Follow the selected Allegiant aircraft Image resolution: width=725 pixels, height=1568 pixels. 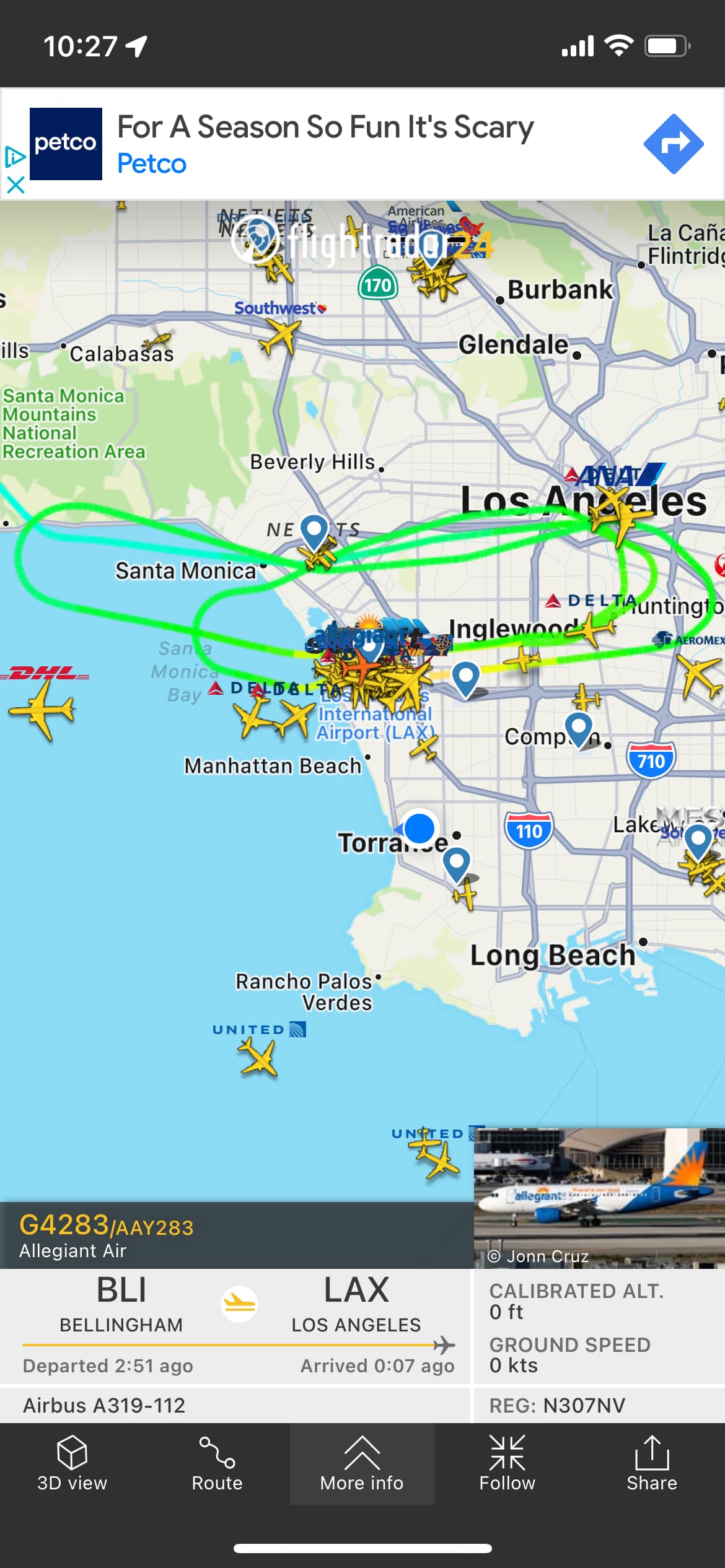(x=507, y=1464)
